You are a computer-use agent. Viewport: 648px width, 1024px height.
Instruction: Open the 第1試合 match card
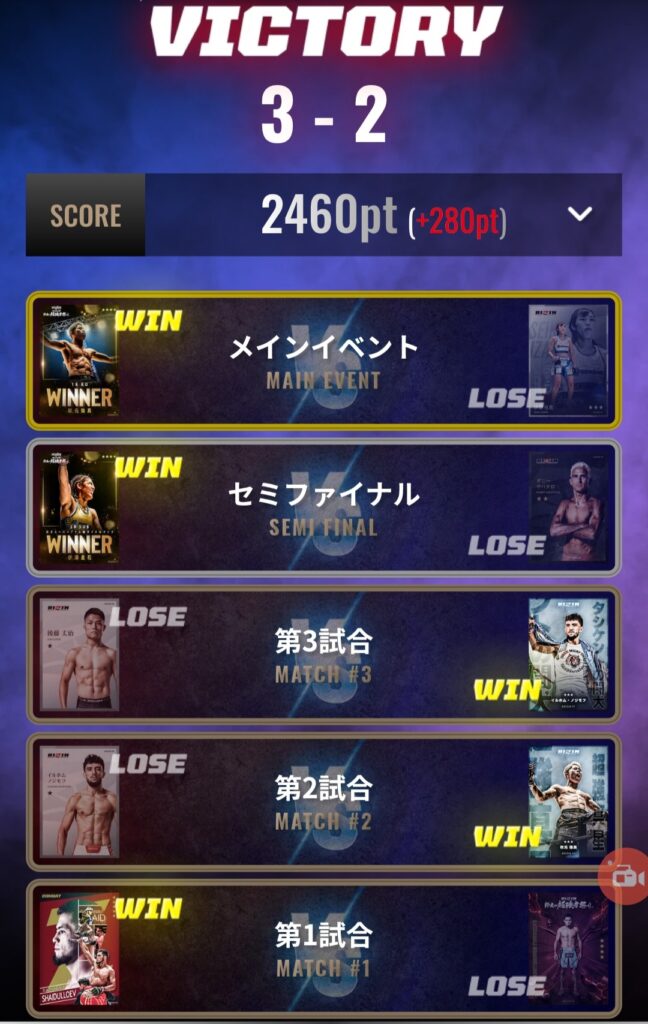(324, 948)
